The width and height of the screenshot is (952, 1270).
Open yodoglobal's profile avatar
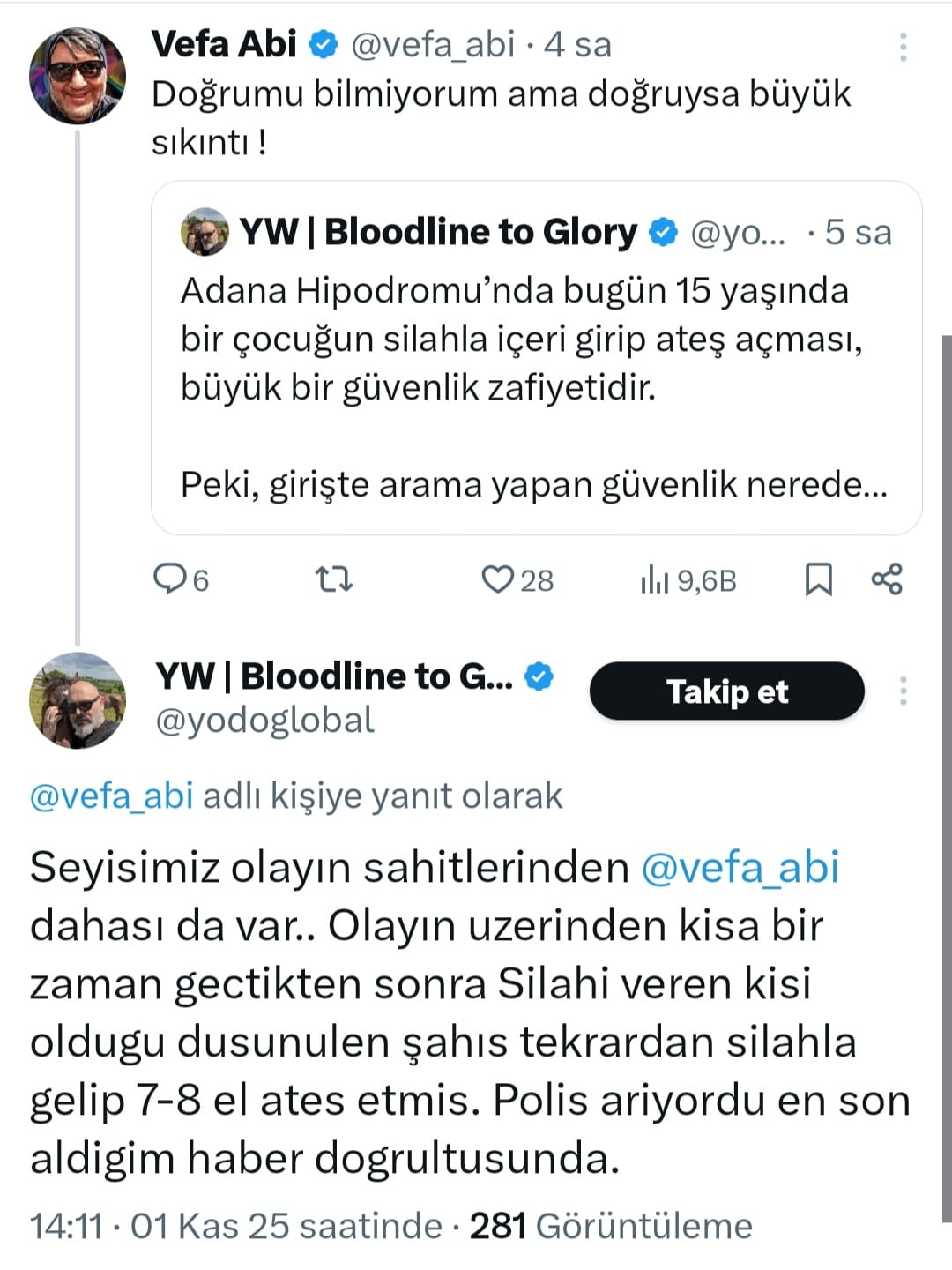coord(78,700)
